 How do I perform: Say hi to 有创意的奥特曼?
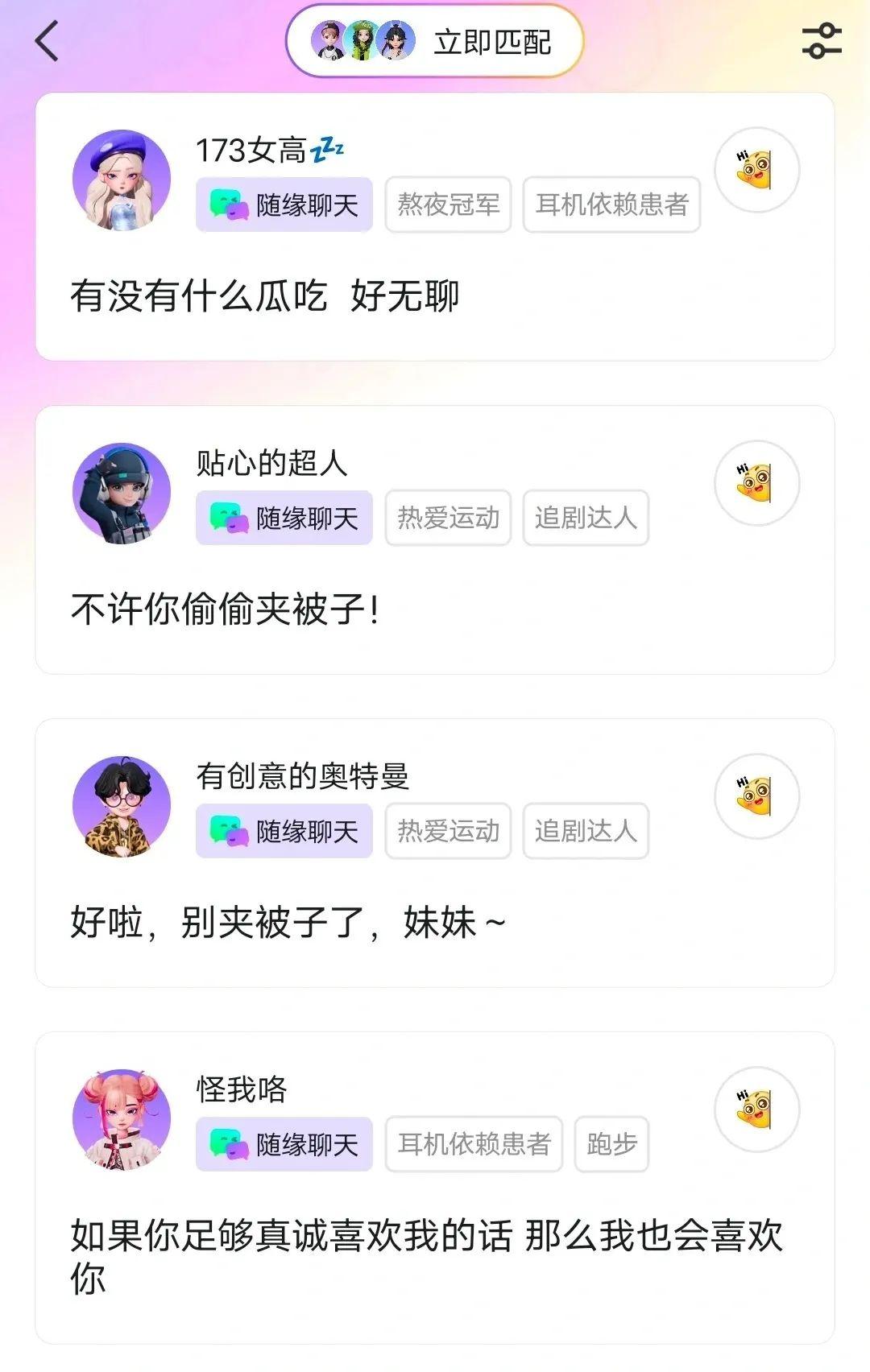(x=756, y=796)
